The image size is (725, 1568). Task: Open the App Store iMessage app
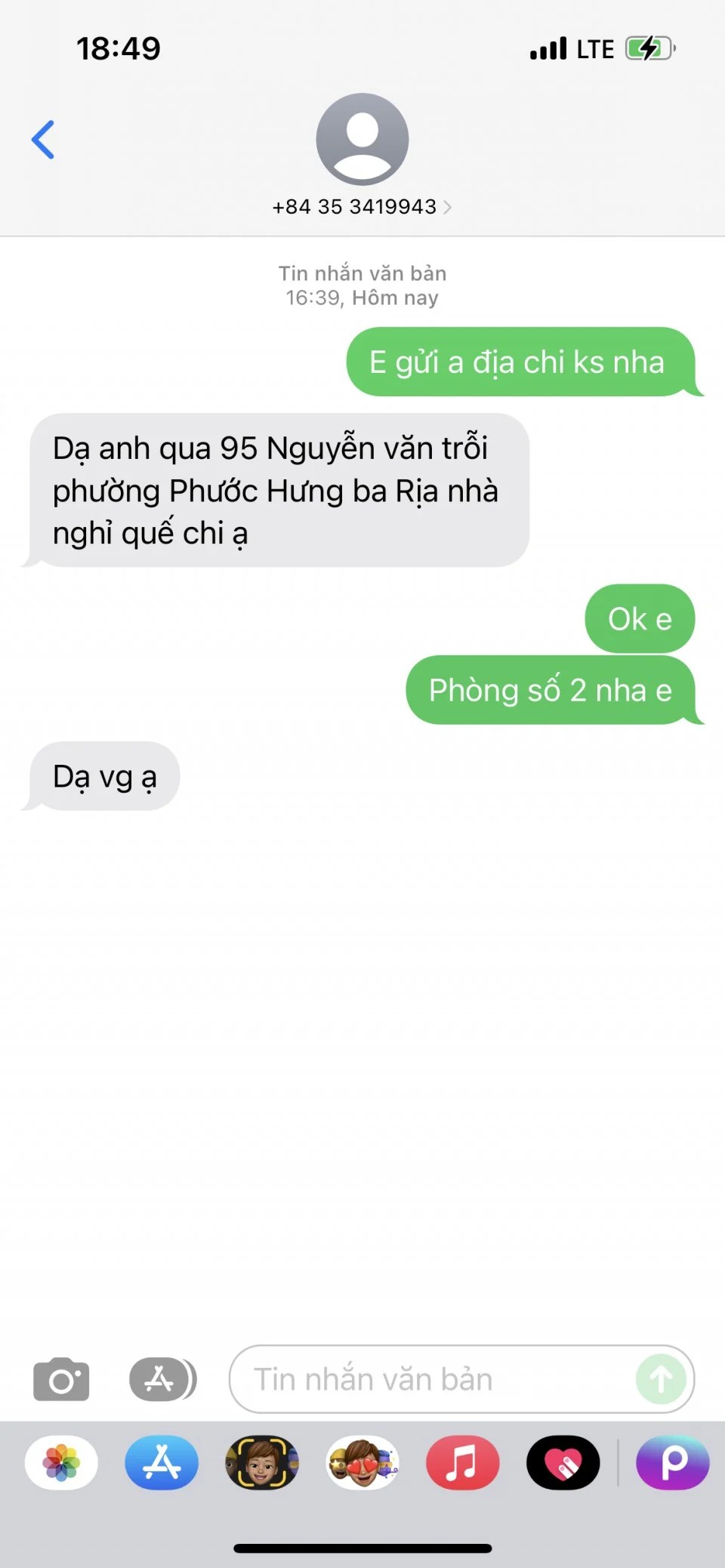[x=162, y=1462]
